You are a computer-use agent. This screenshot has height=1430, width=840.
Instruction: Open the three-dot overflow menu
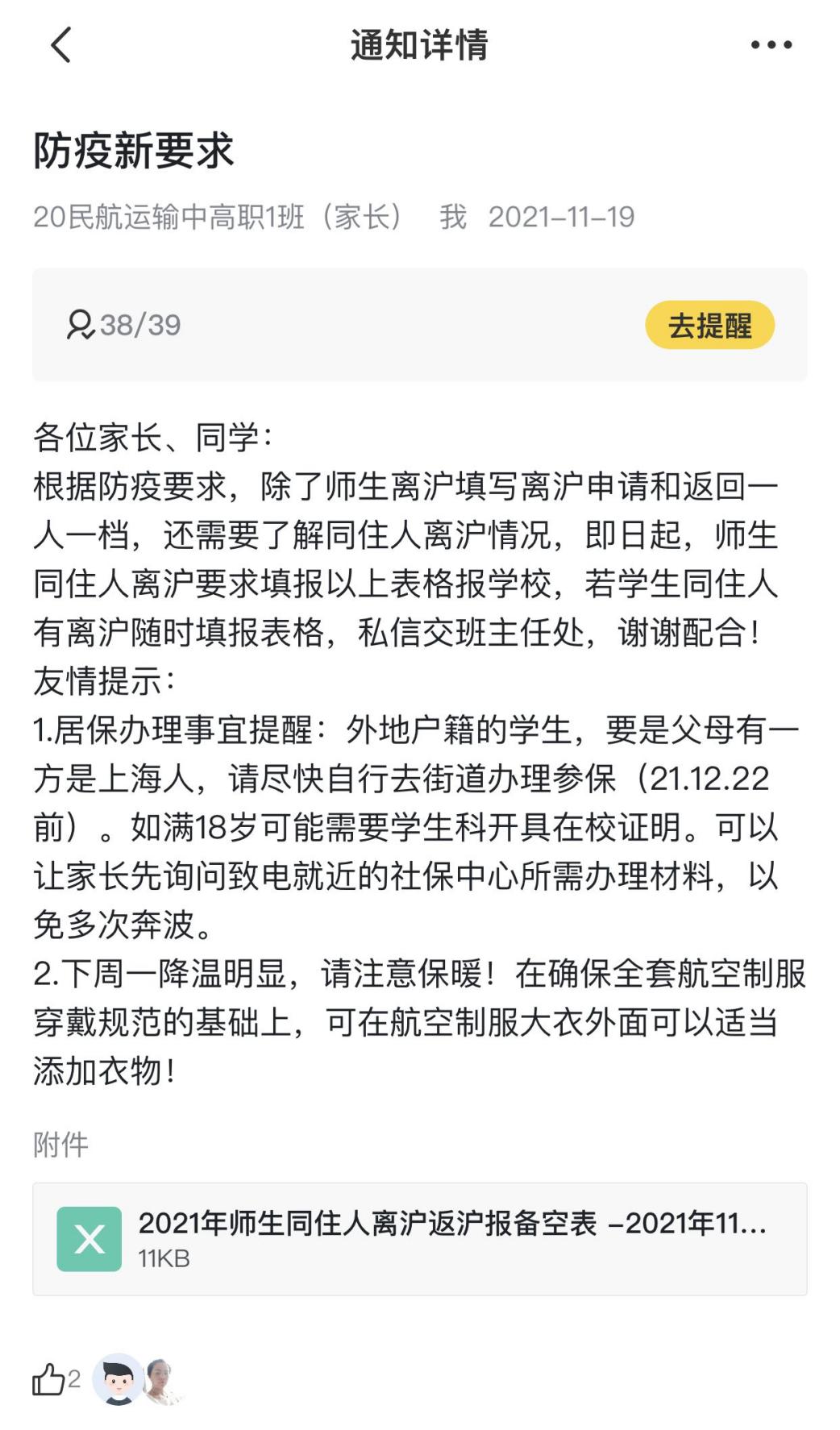click(x=771, y=45)
